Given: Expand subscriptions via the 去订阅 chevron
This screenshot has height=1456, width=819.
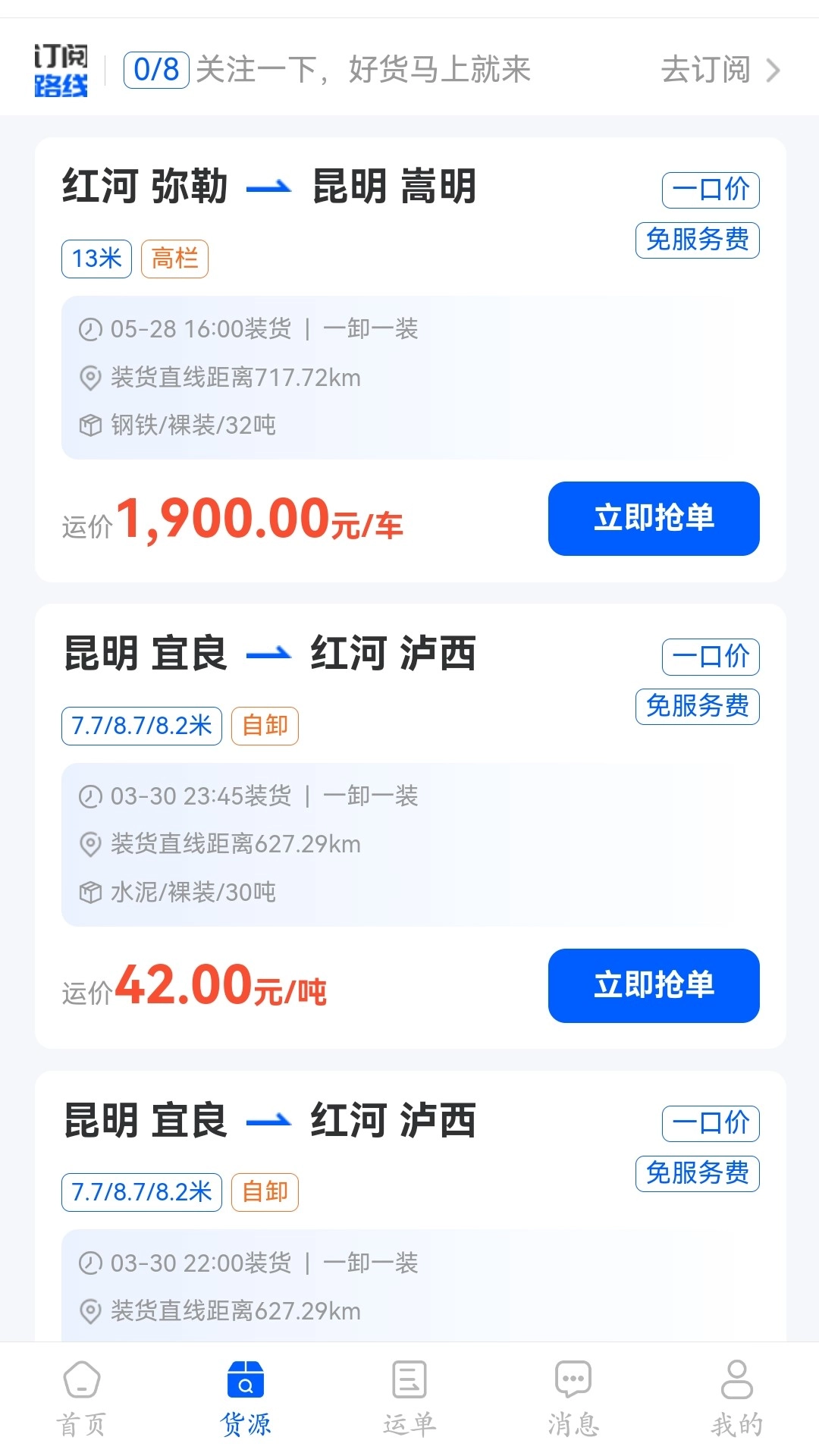Looking at the screenshot, I should 773,71.
